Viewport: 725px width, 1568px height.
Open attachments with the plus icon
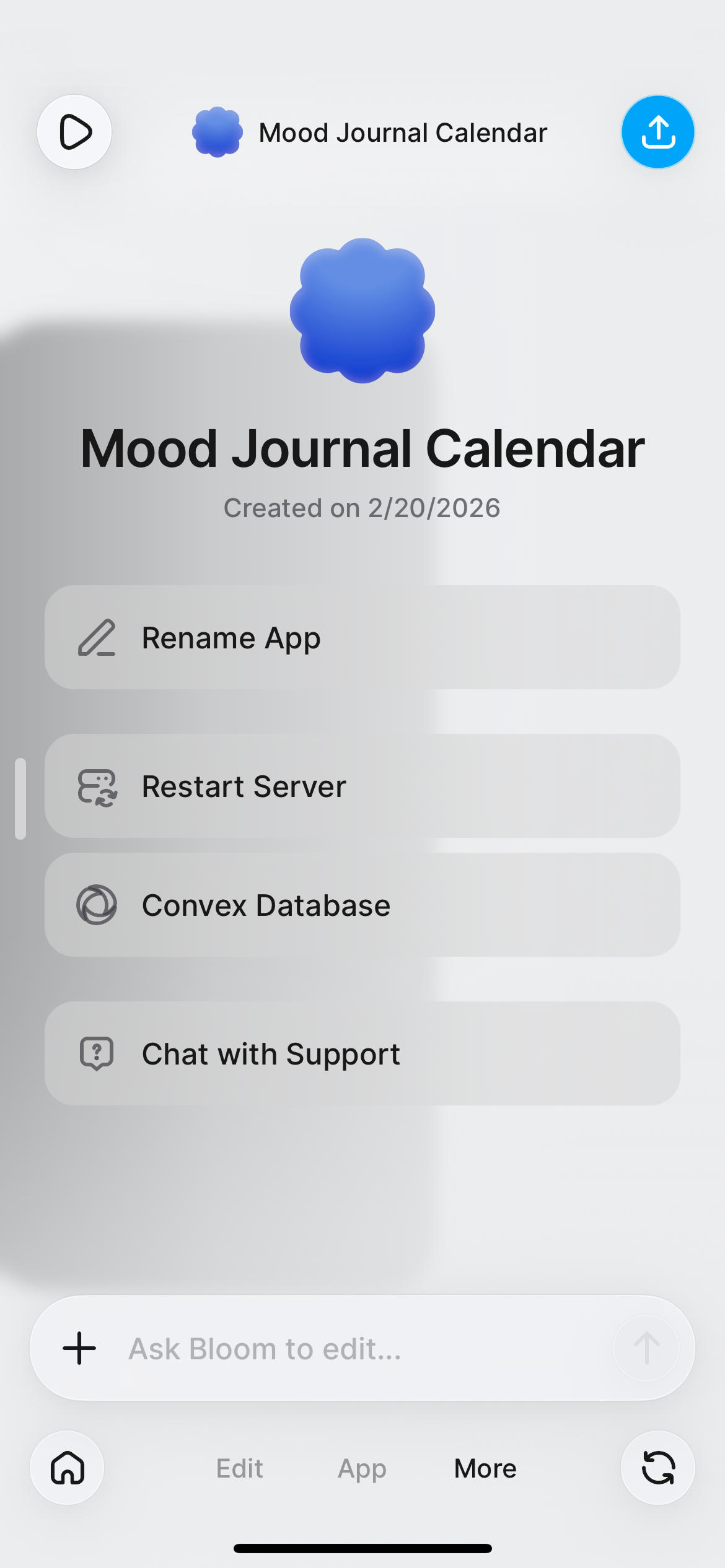point(79,1348)
